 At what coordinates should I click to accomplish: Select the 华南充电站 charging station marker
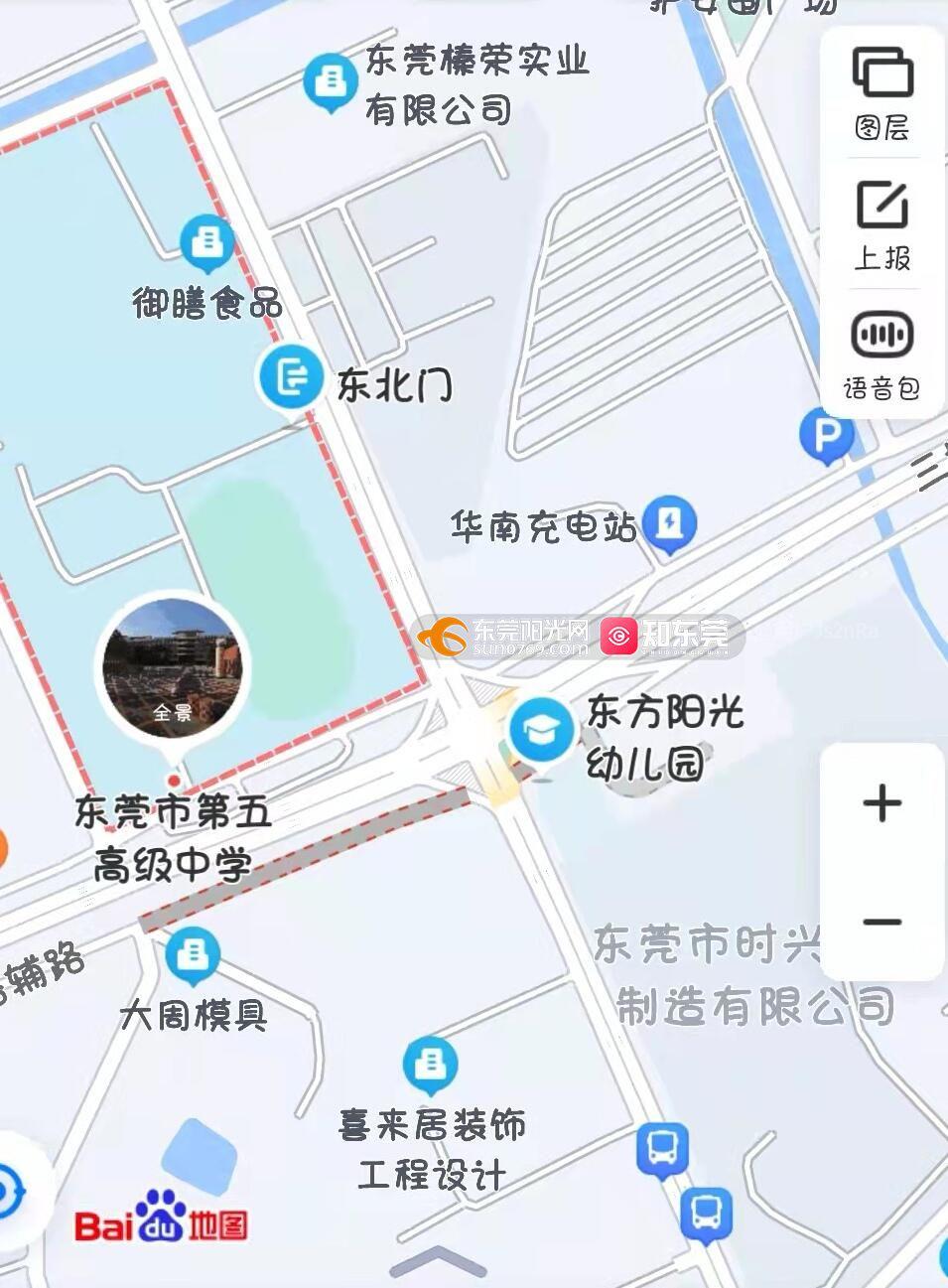click(669, 522)
